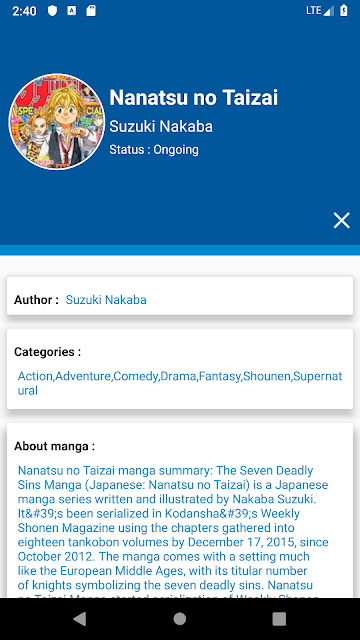Open the categories link starting with Action
360x640 pixels.
(180, 383)
